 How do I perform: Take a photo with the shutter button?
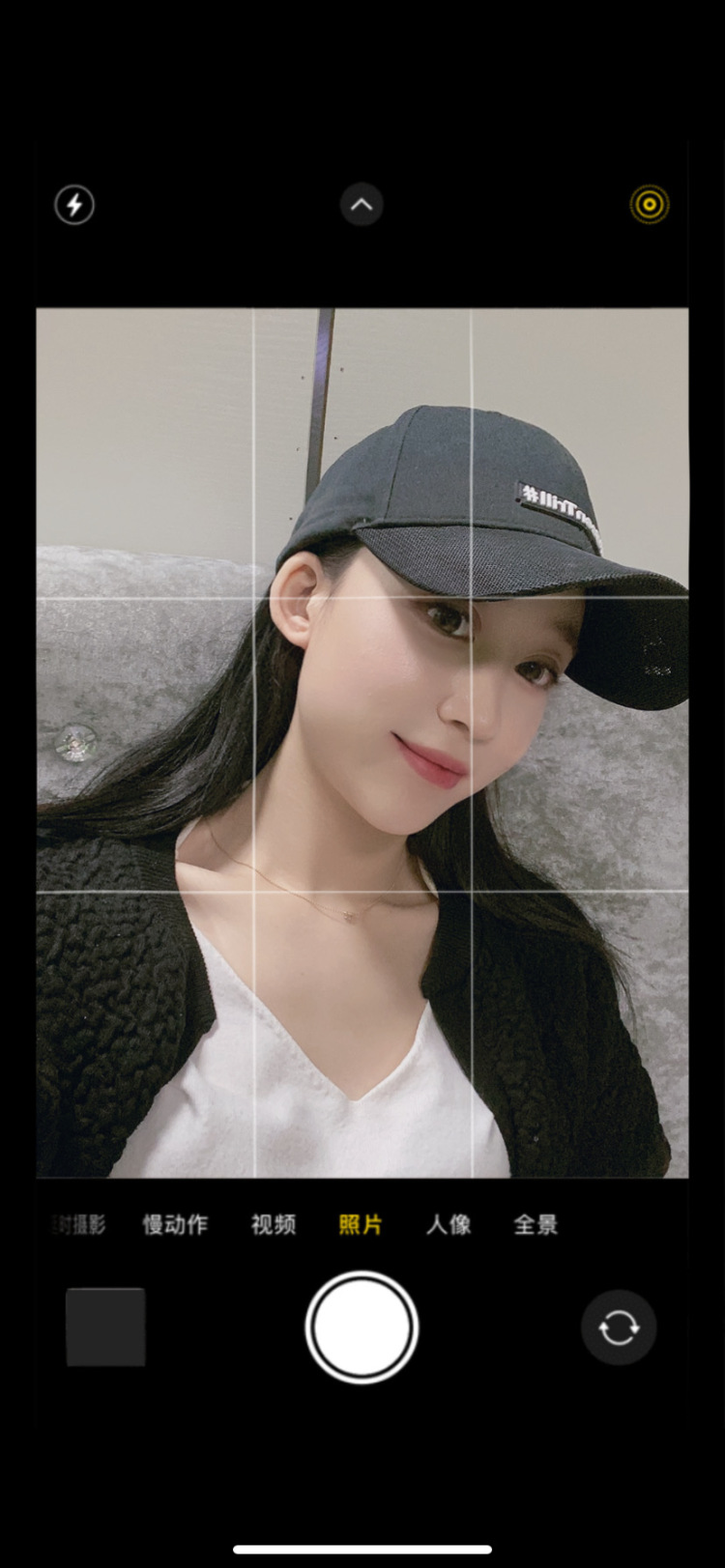(x=362, y=1327)
